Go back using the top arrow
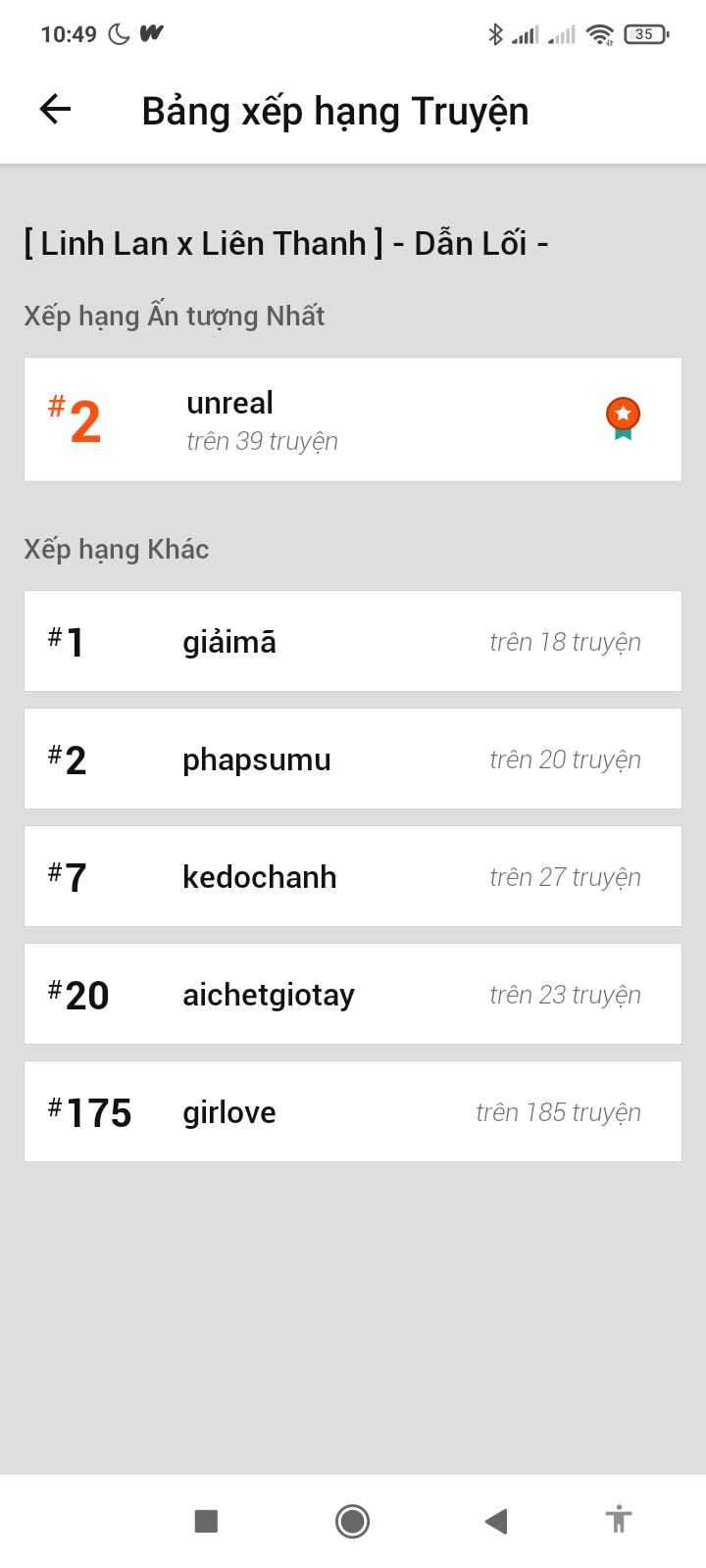The width and height of the screenshot is (706, 1568). tap(55, 110)
